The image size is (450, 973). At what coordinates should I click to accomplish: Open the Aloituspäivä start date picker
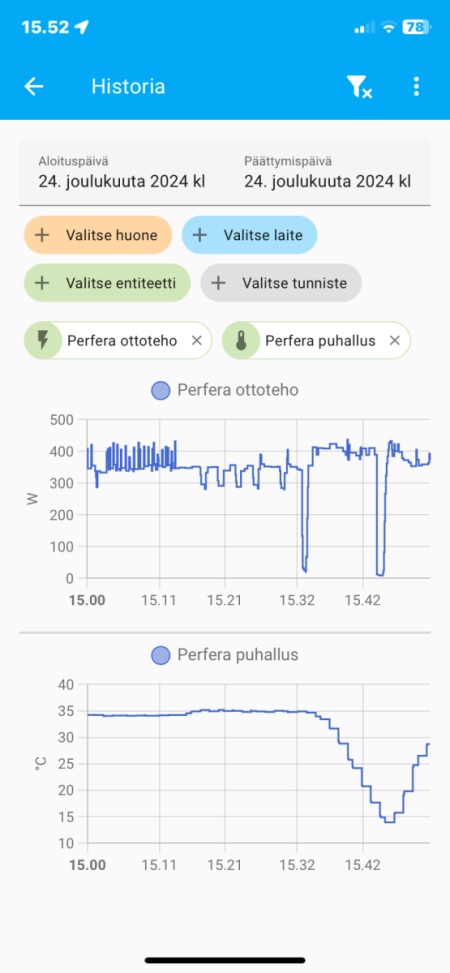point(122,173)
